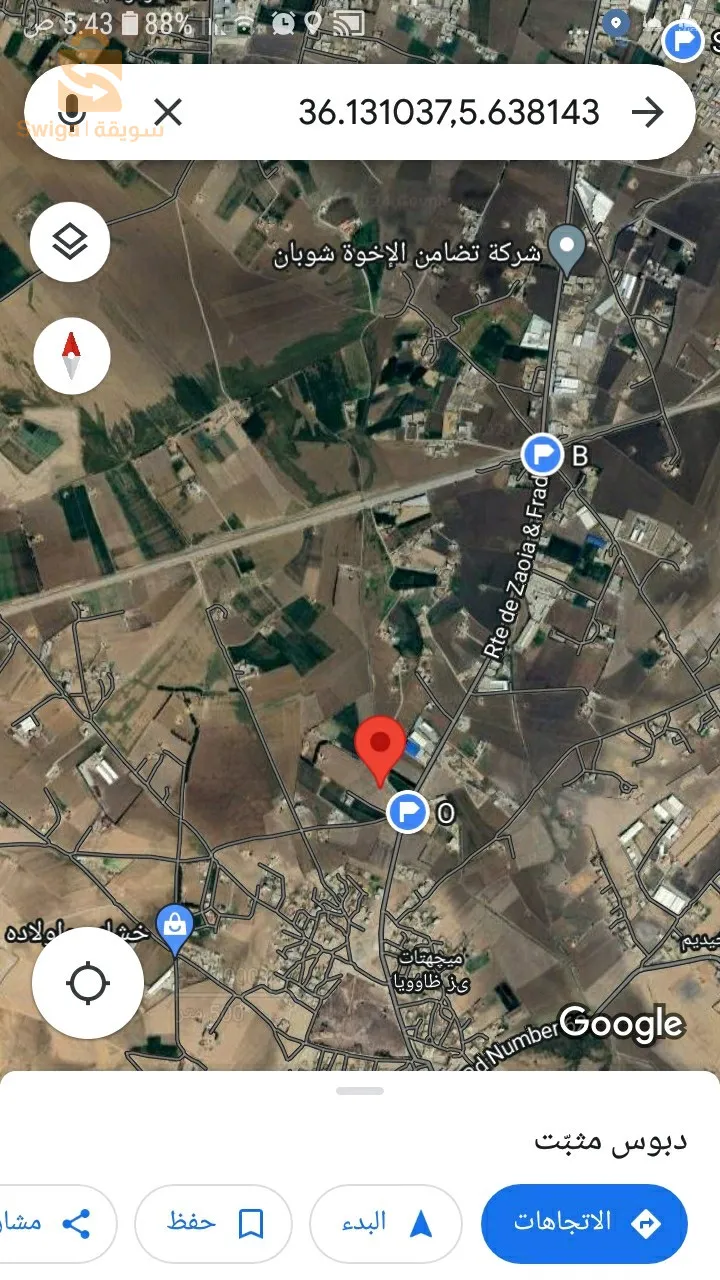This screenshot has width=720, height=1280.
Task: Go back using the arrow in the search bar
Action: (648, 112)
